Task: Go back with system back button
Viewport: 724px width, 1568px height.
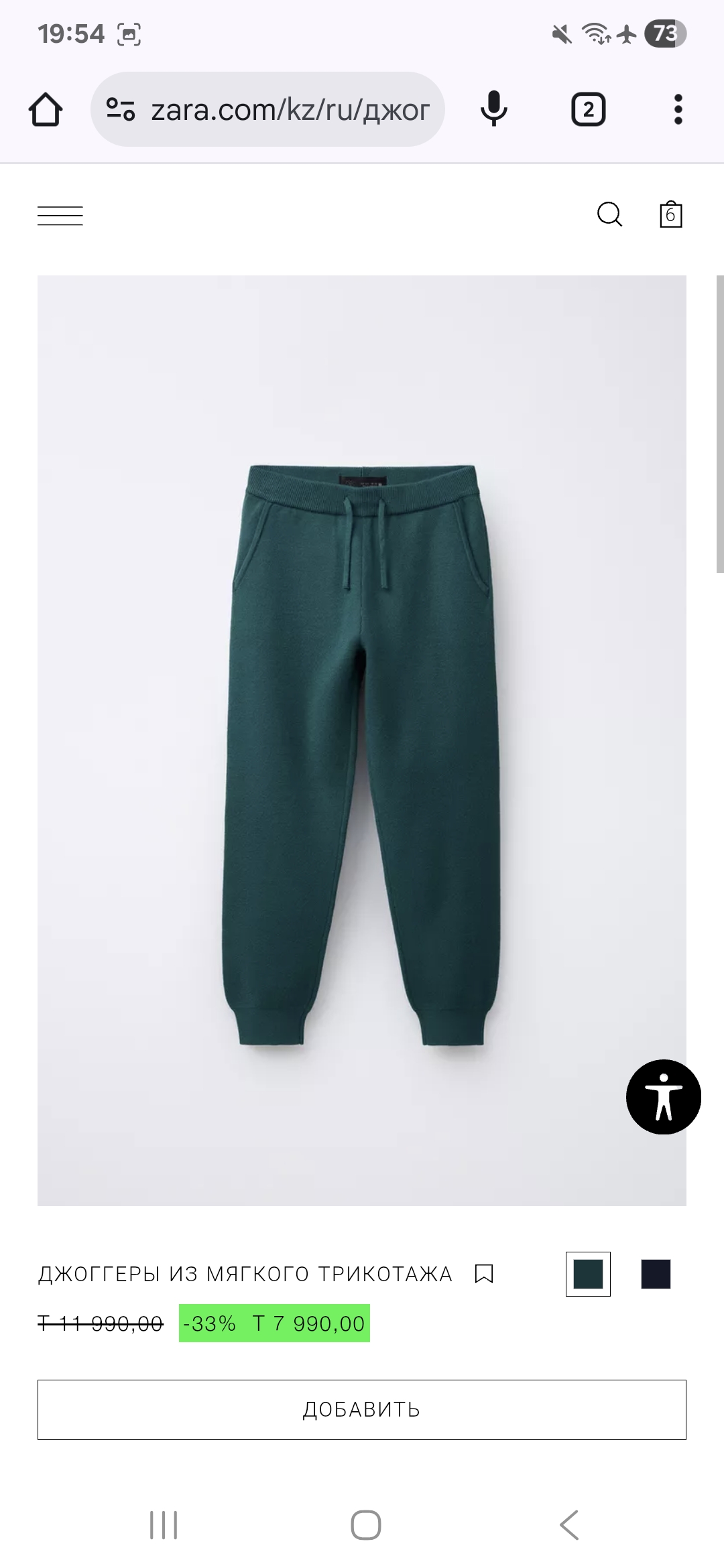Action: coord(568,1526)
